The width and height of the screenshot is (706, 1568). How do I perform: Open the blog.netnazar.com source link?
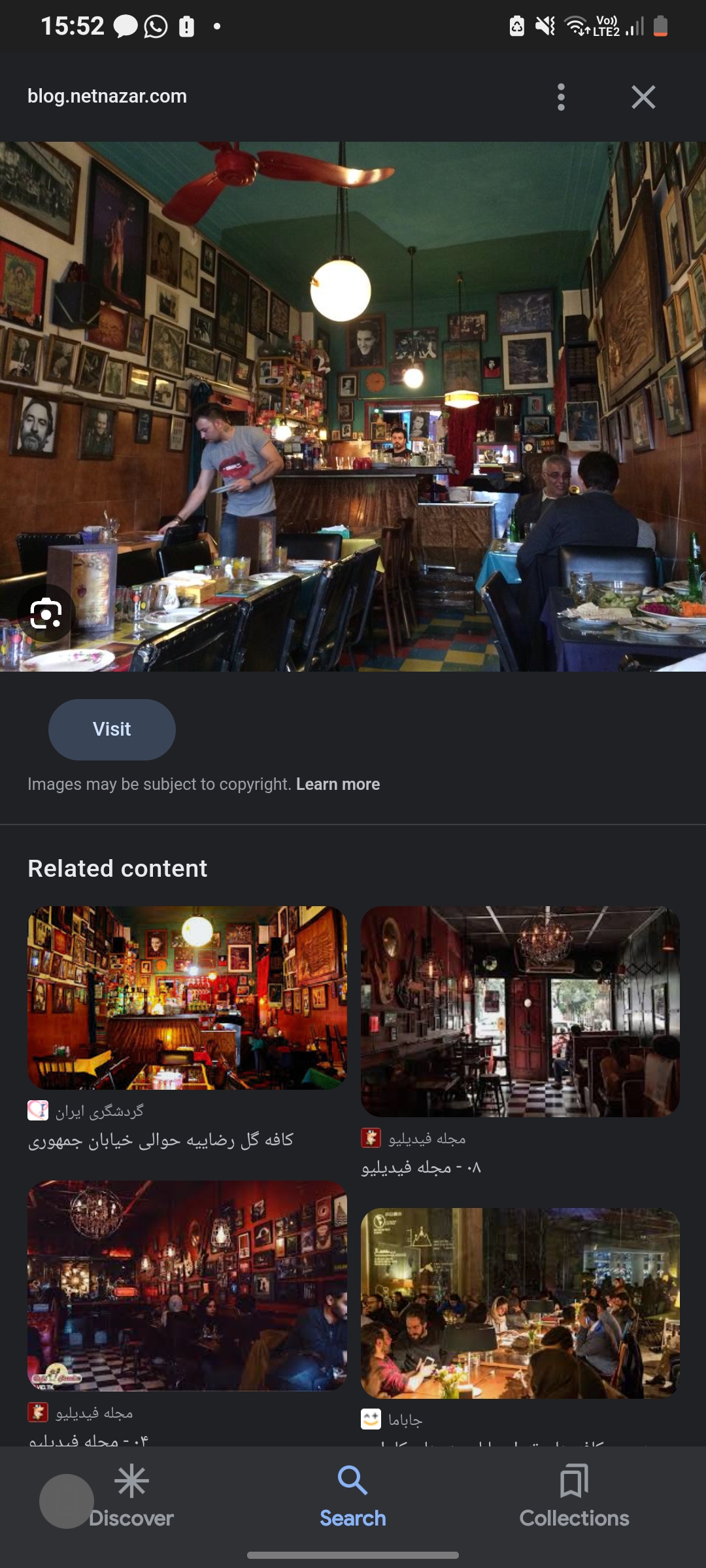pyautogui.click(x=107, y=96)
